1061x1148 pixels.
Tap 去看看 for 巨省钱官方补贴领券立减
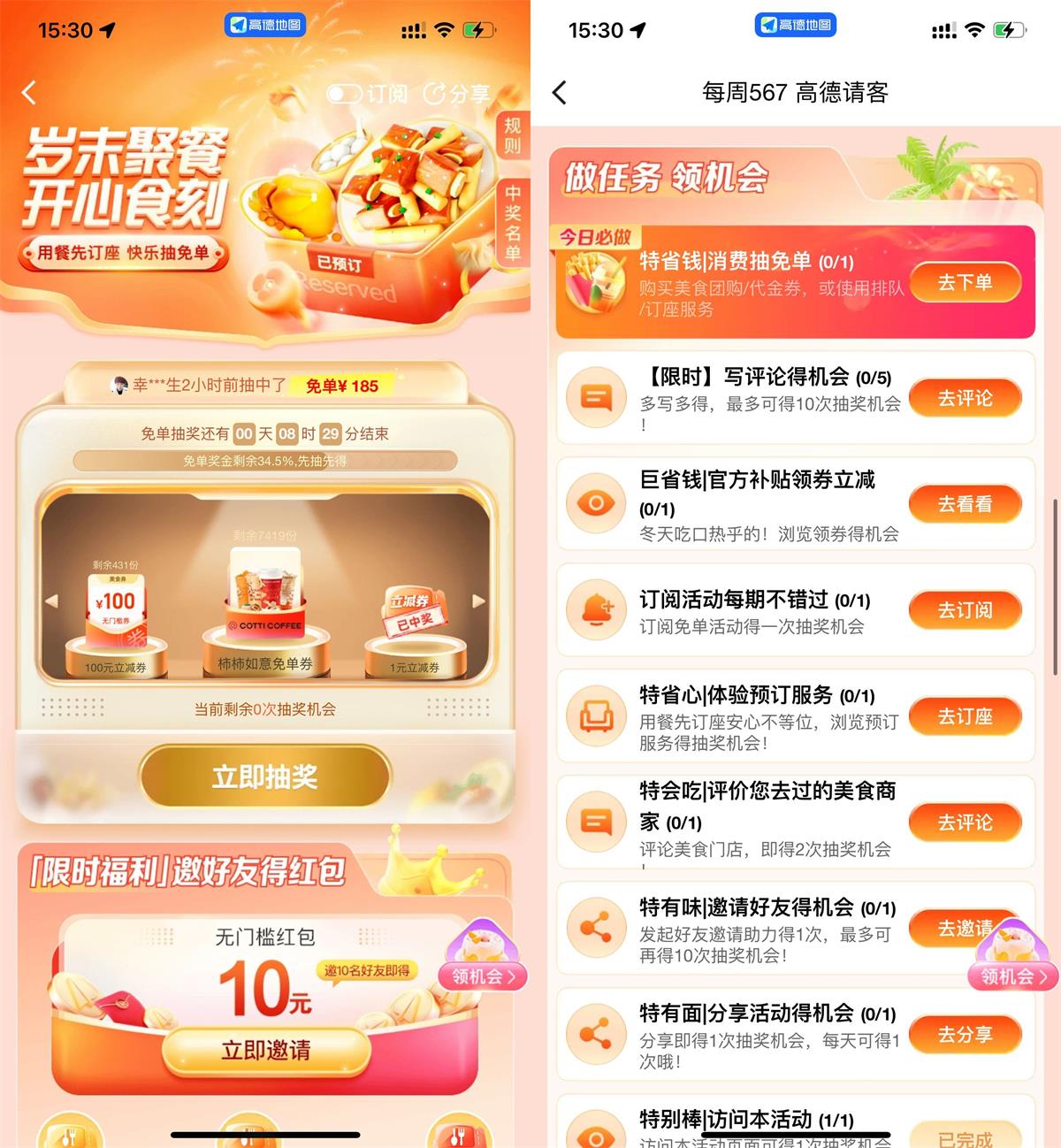(965, 504)
